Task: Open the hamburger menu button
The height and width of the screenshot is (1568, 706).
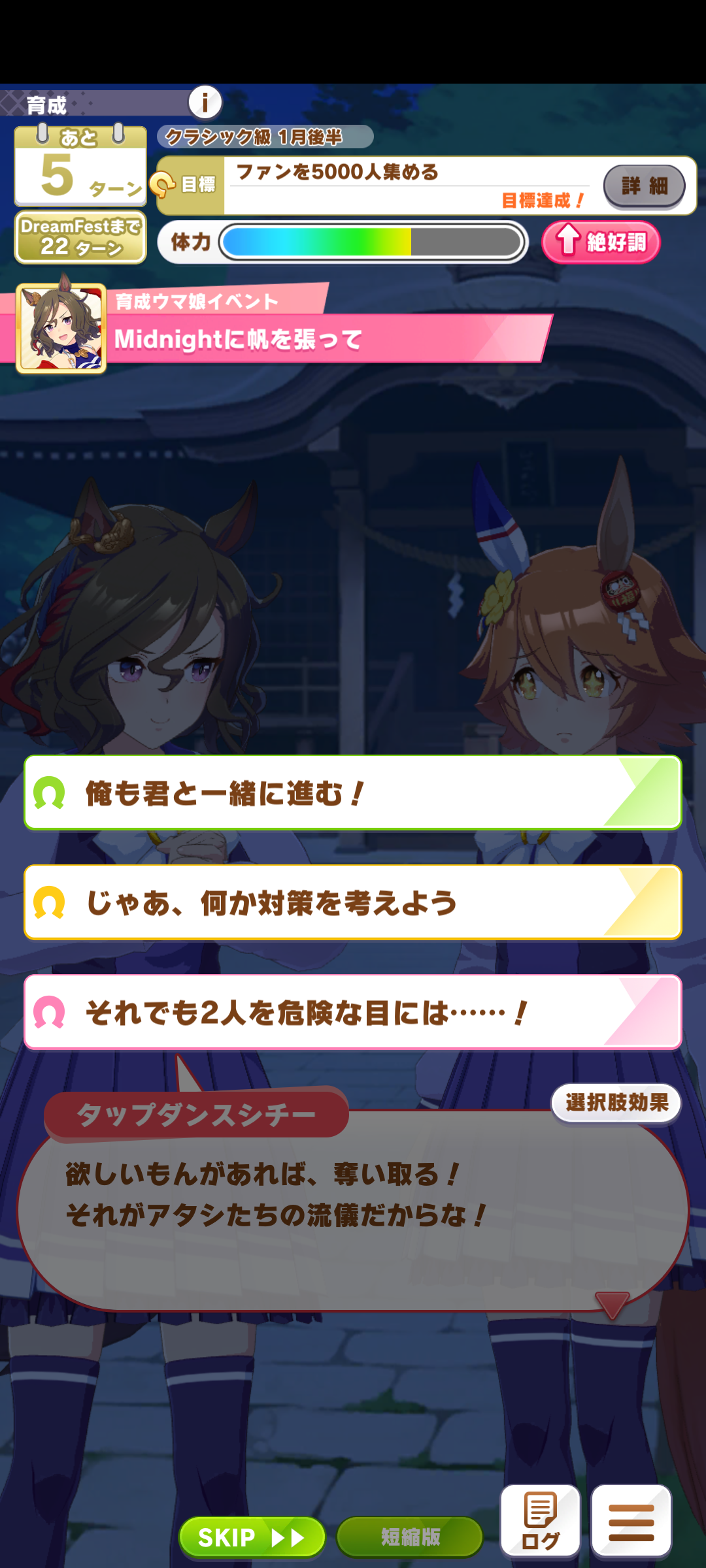Action: [x=631, y=1520]
